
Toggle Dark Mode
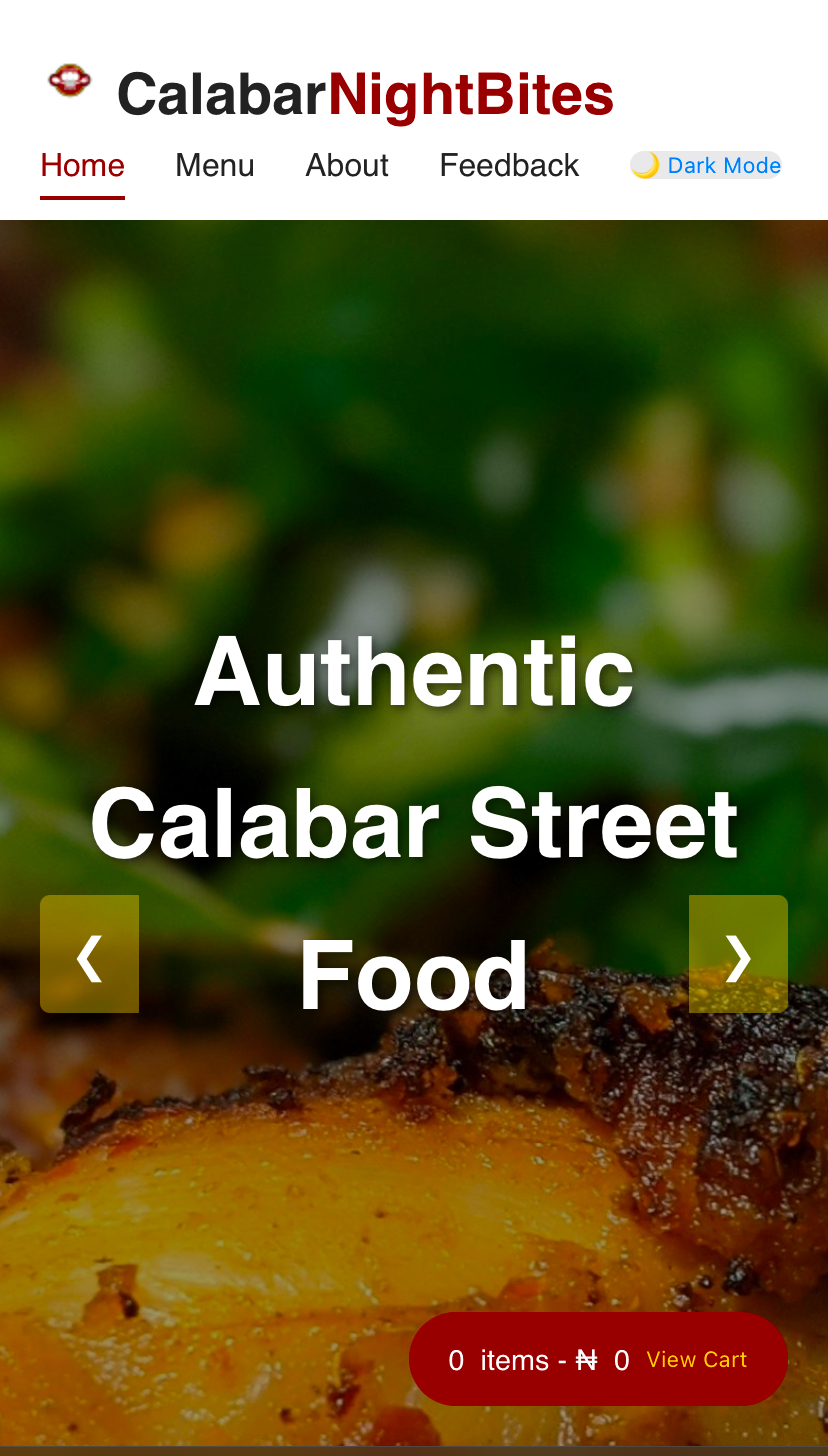(x=706, y=166)
